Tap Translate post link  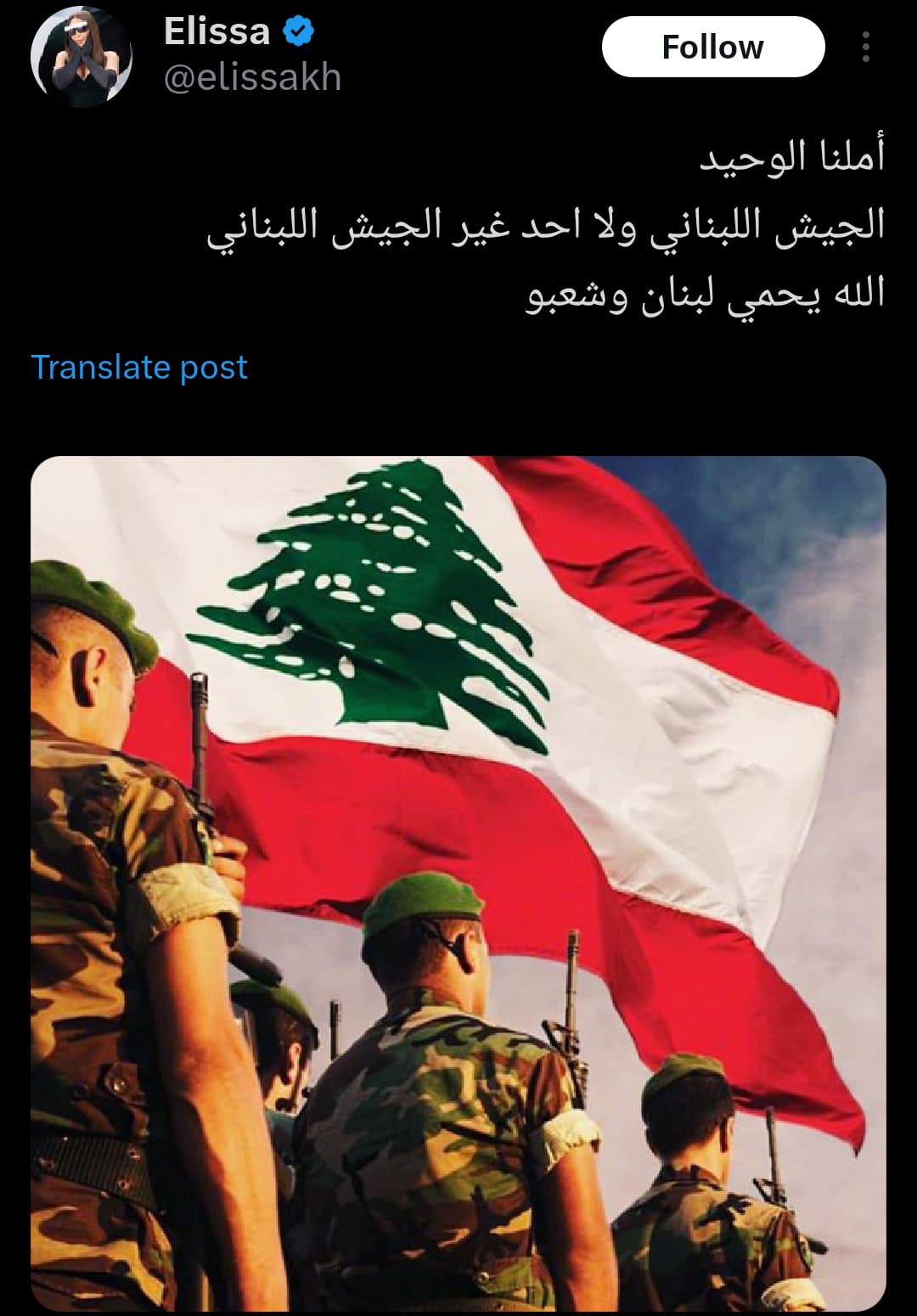click(139, 368)
